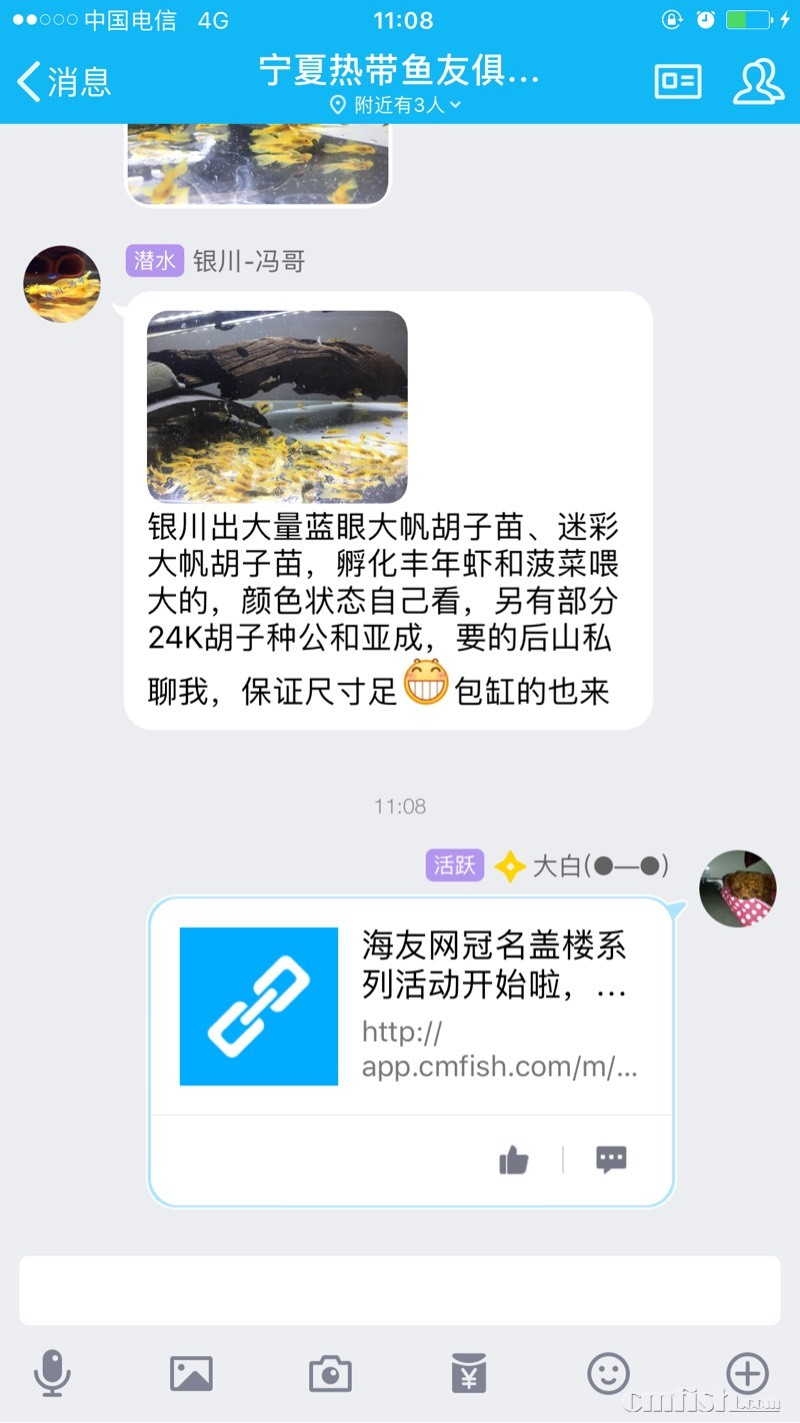Comment on the shared cmfish link
The width and height of the screenshot is (800, 1423).
(x=611, y=1160)
